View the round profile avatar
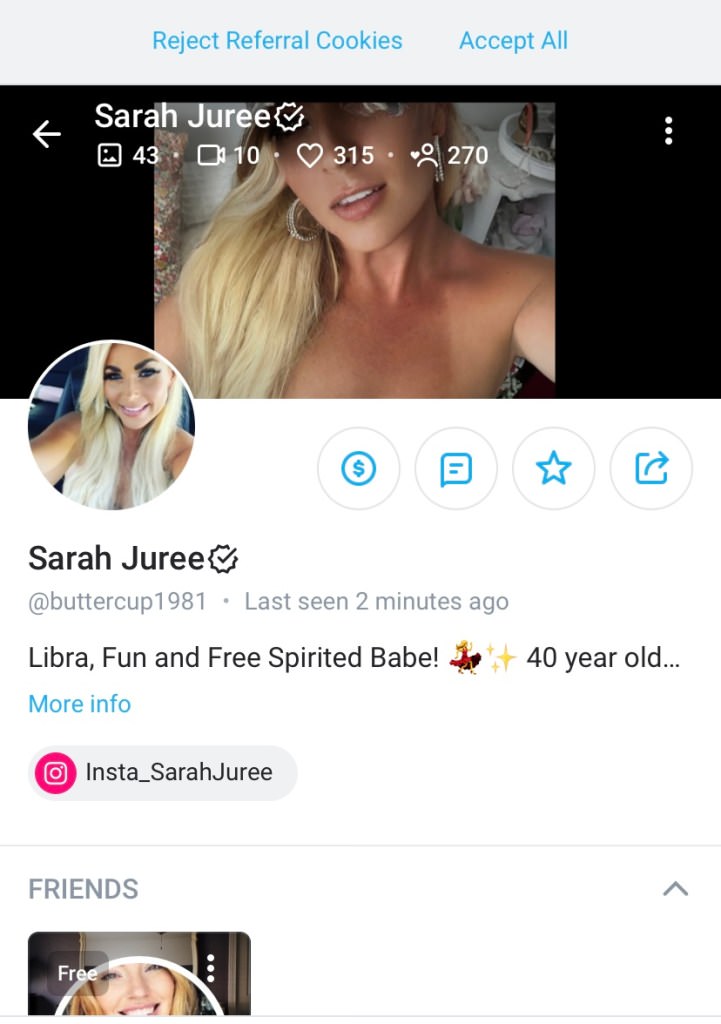The height and width of the screenshot is (1024, 721). tap(111, 426)
